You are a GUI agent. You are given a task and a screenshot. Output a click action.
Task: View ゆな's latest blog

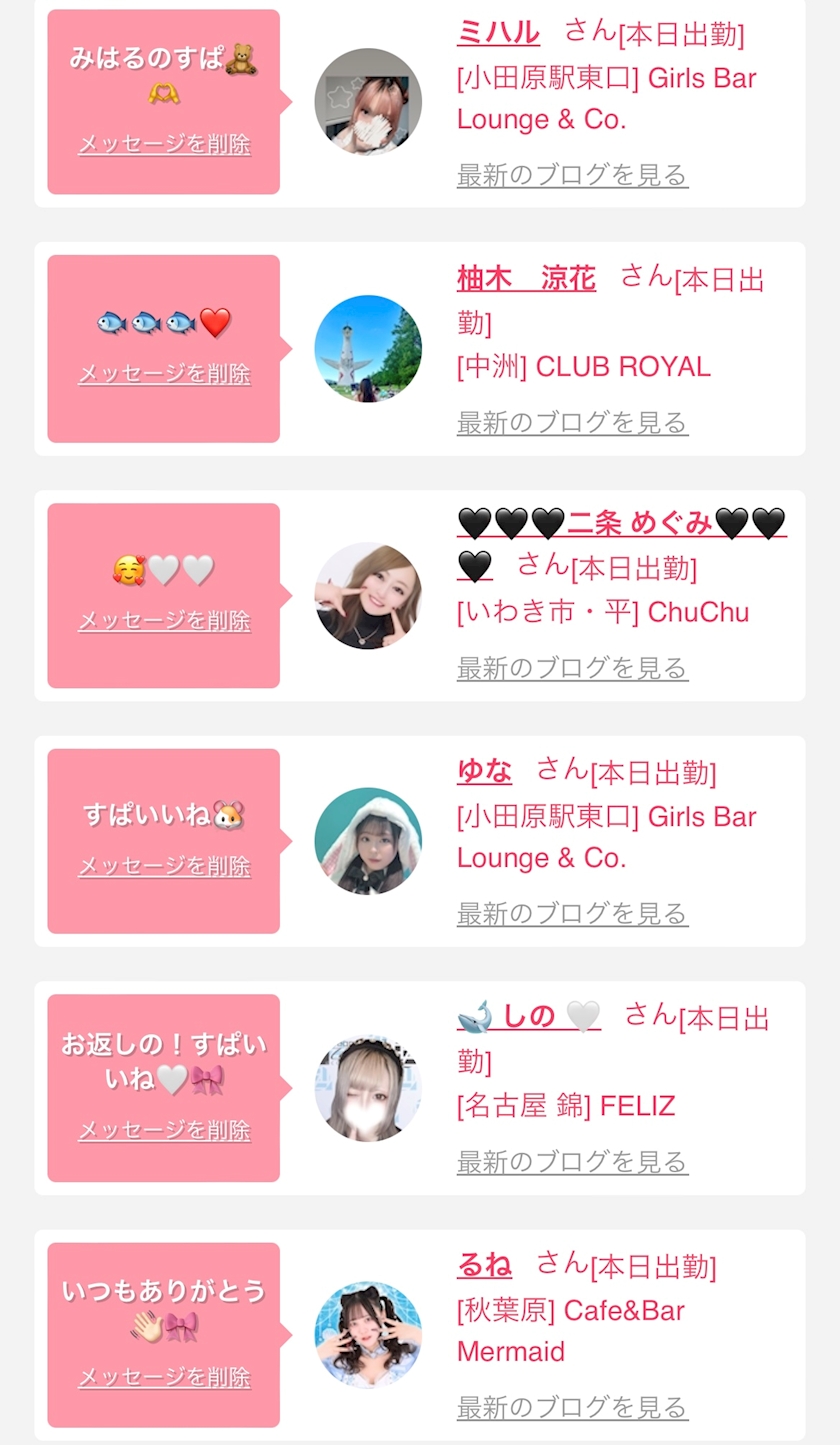click(x=572, y=913)
